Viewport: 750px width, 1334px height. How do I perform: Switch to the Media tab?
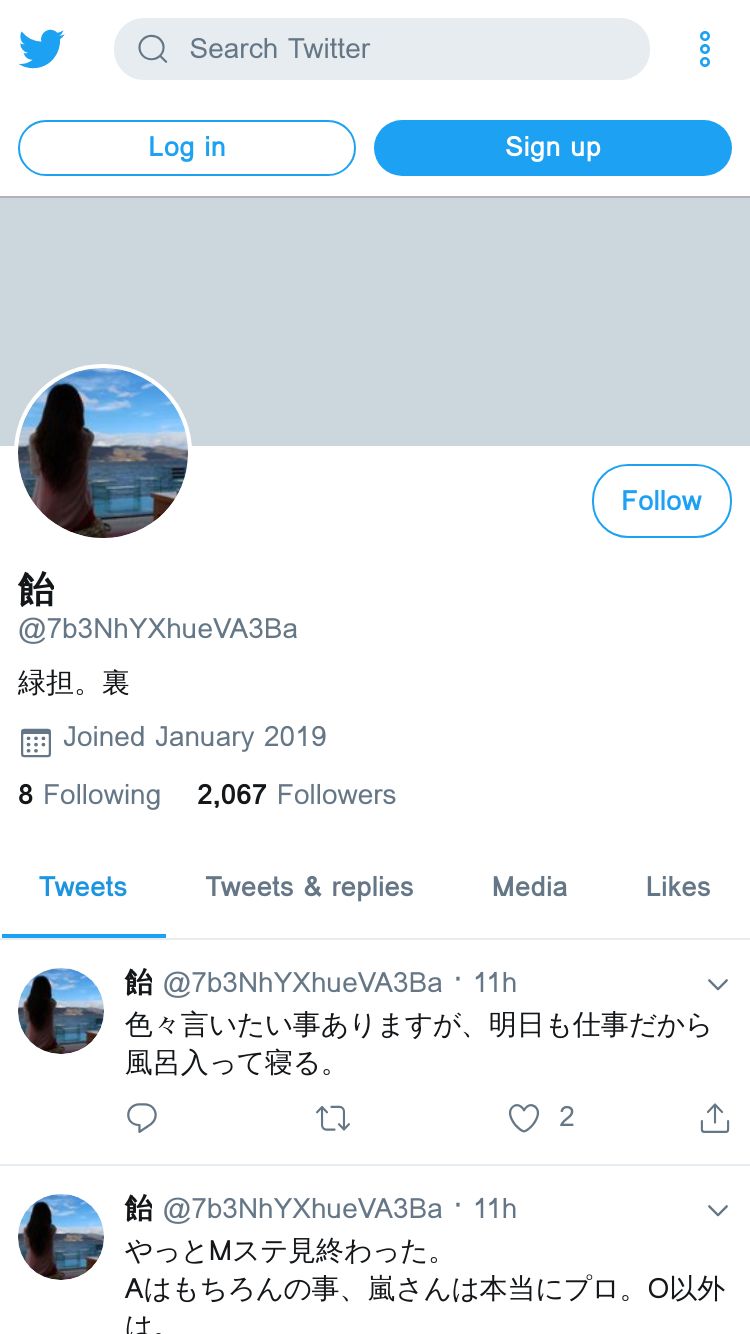pos(529,887)
